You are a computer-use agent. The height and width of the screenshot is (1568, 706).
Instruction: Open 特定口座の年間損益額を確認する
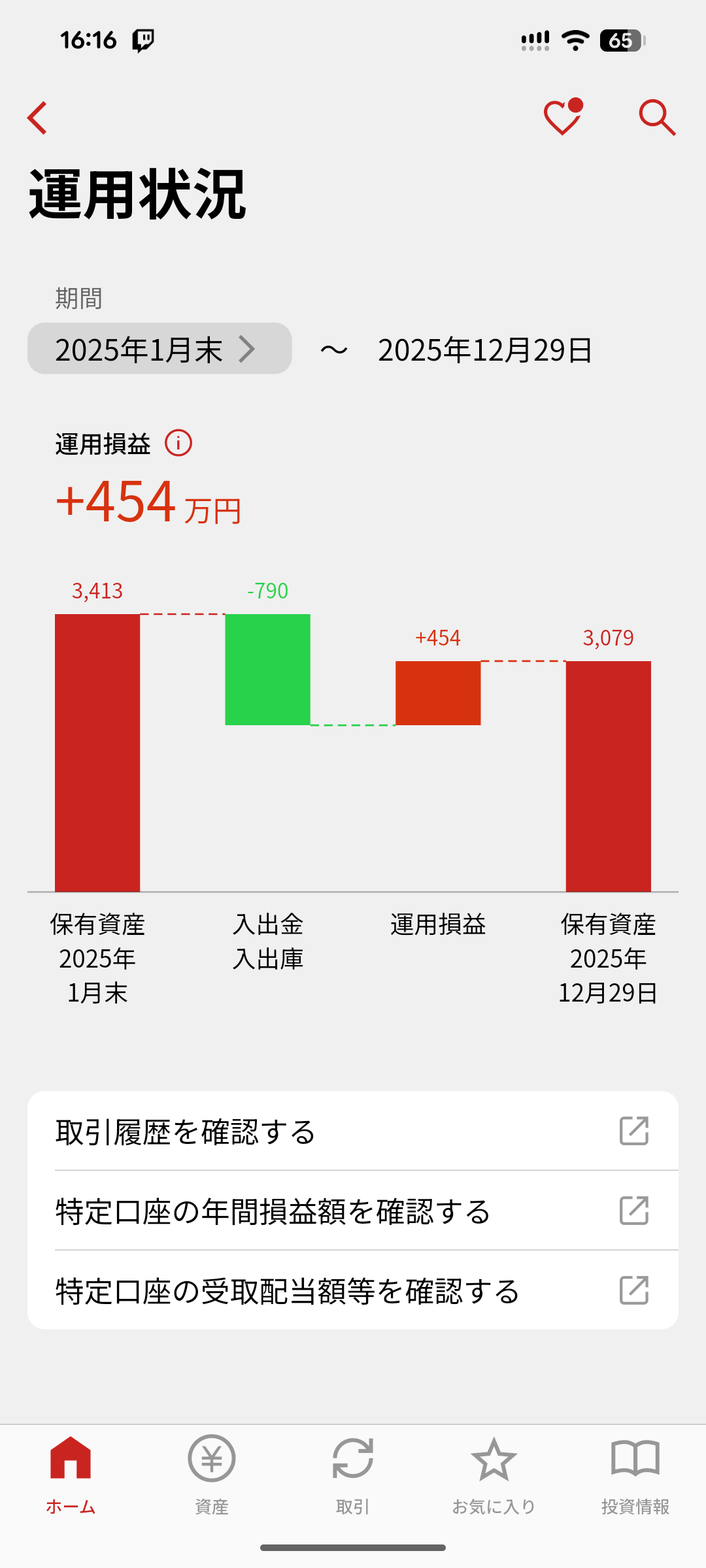point(353,1211)
